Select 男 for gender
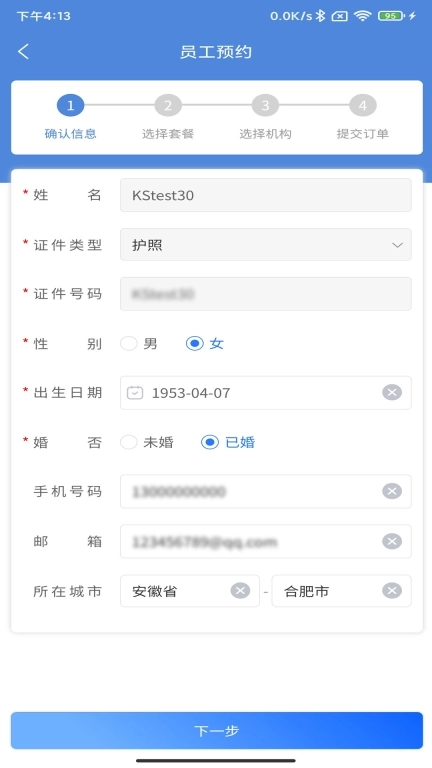 click(x=139, y=344)
